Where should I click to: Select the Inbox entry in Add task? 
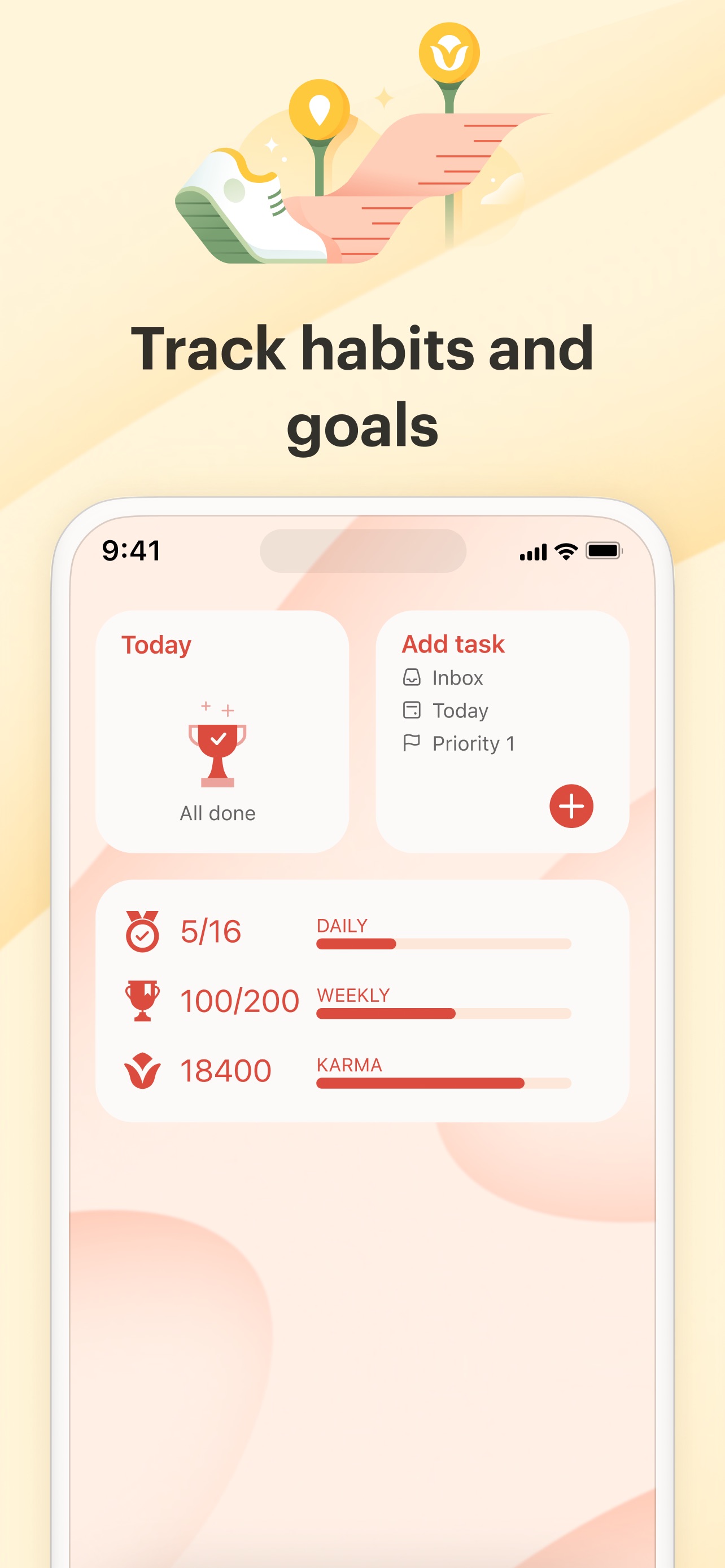457,677
